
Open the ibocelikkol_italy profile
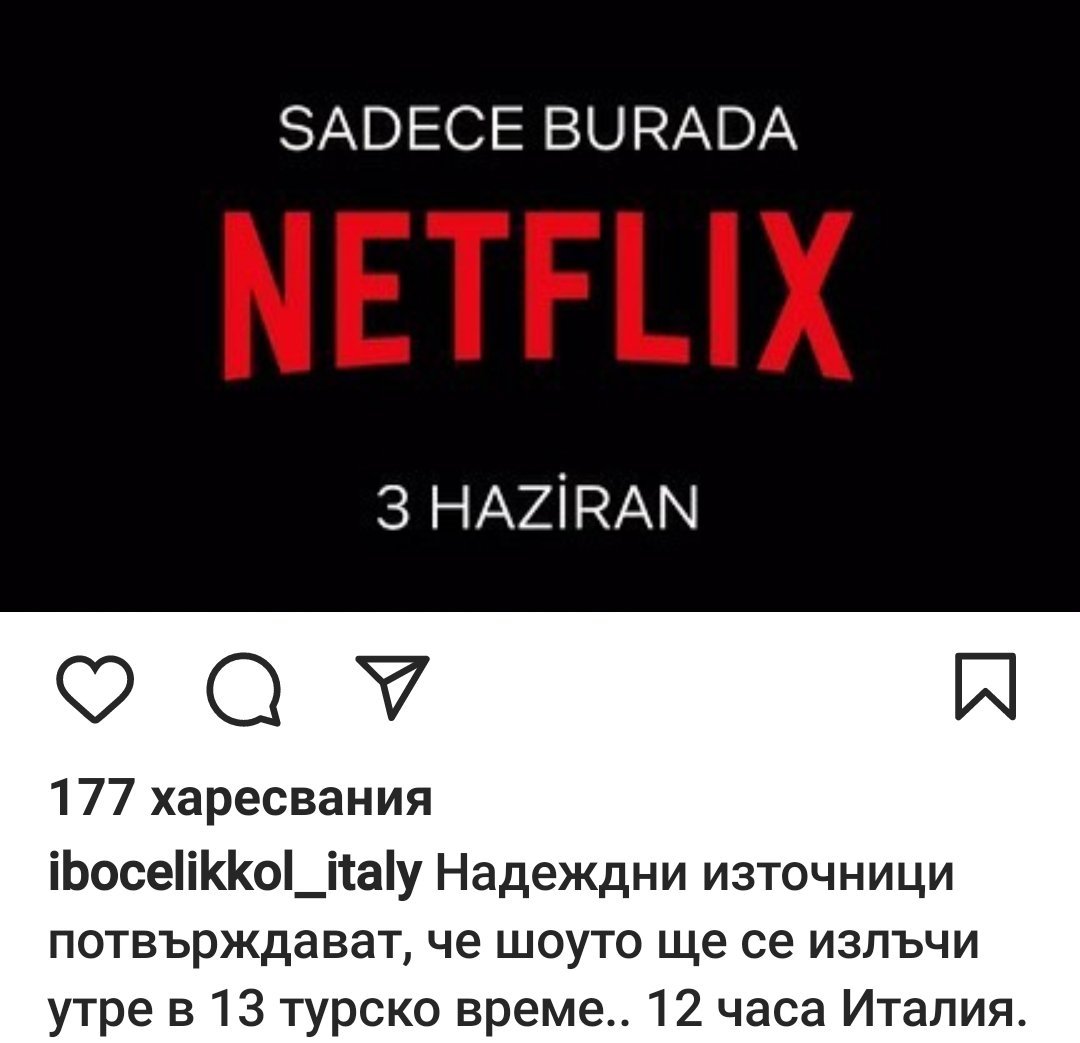pos(236,872)
